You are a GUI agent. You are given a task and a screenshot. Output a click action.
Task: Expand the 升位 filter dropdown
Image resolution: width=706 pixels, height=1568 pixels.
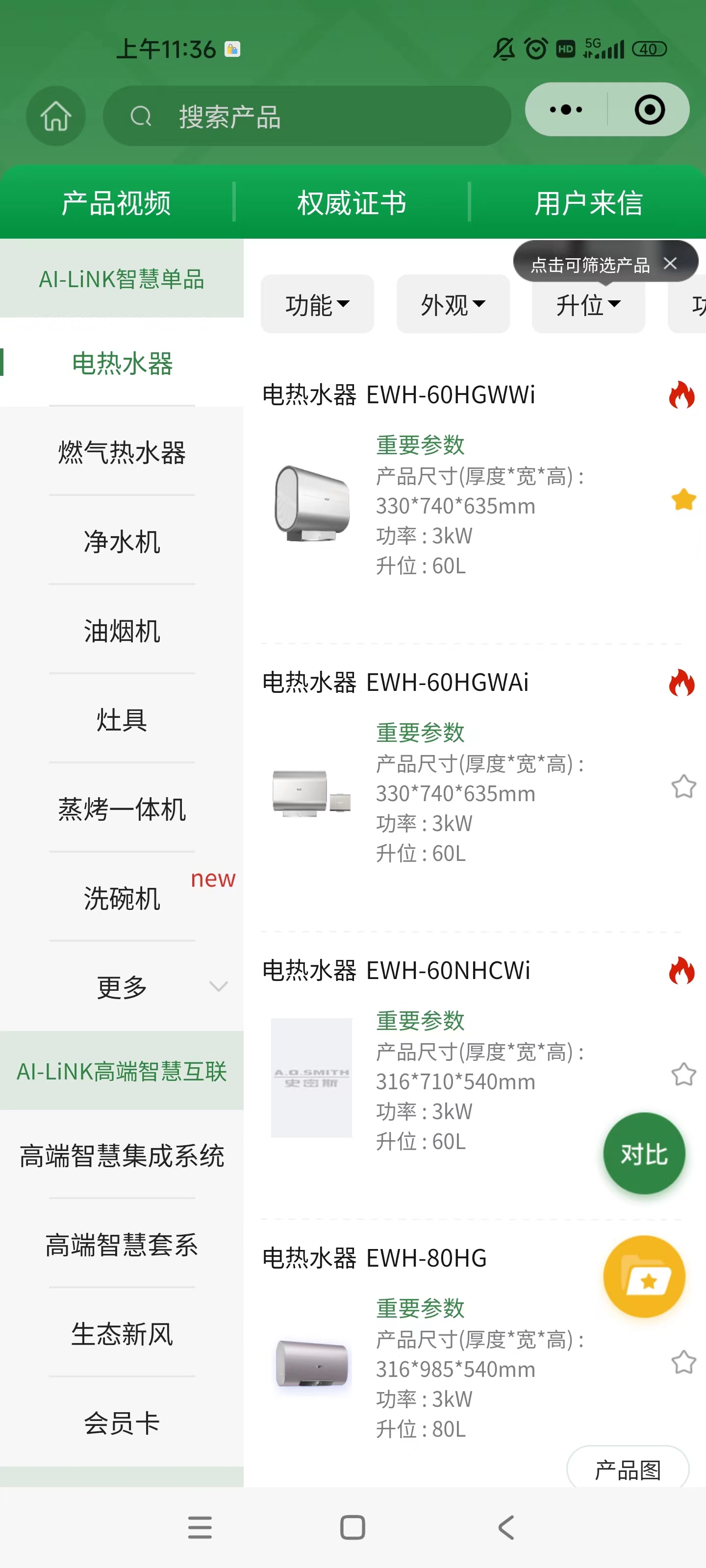(x=588, y=304)
